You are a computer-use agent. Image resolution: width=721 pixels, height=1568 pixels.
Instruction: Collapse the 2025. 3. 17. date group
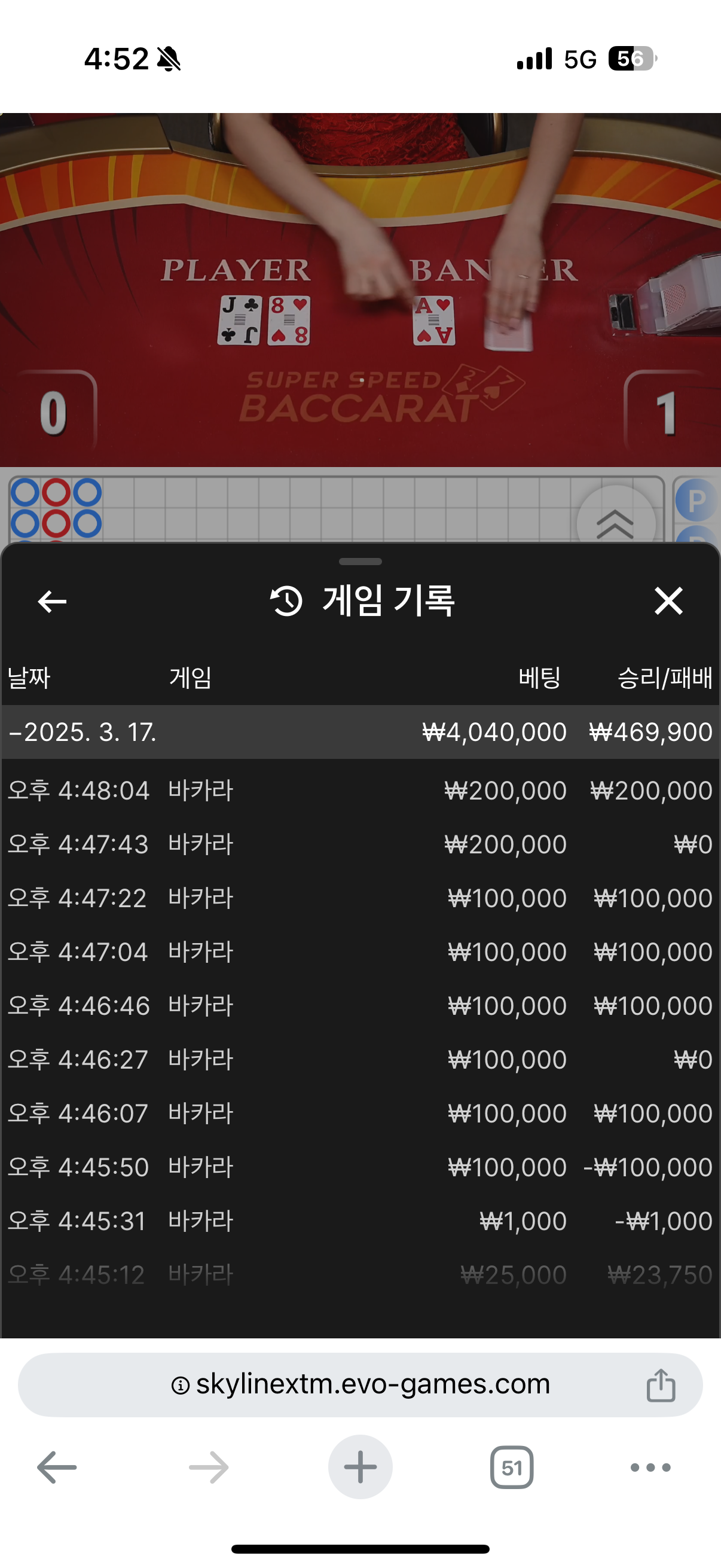(83, 732)
